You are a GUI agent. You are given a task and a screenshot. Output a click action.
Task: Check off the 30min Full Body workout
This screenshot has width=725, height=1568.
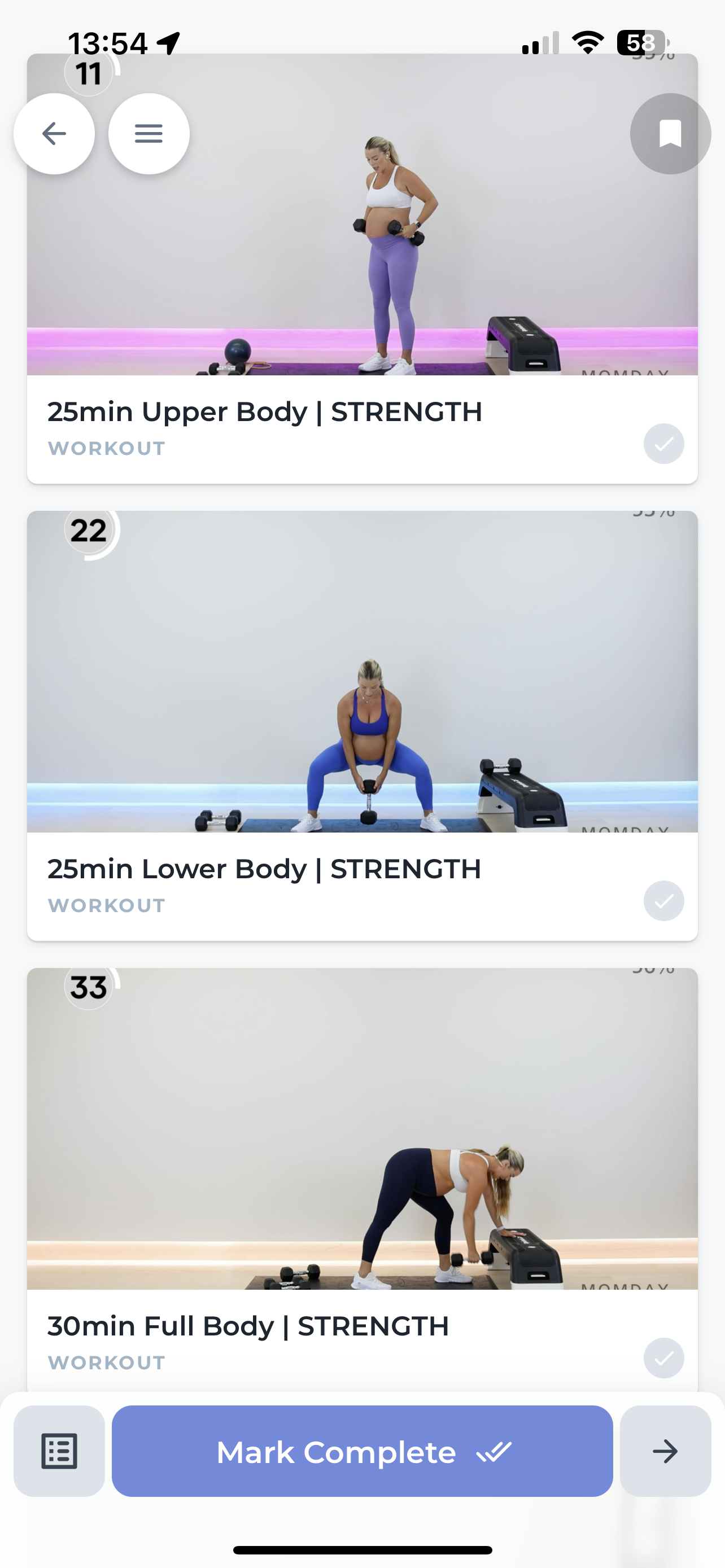pos(663,1358)
